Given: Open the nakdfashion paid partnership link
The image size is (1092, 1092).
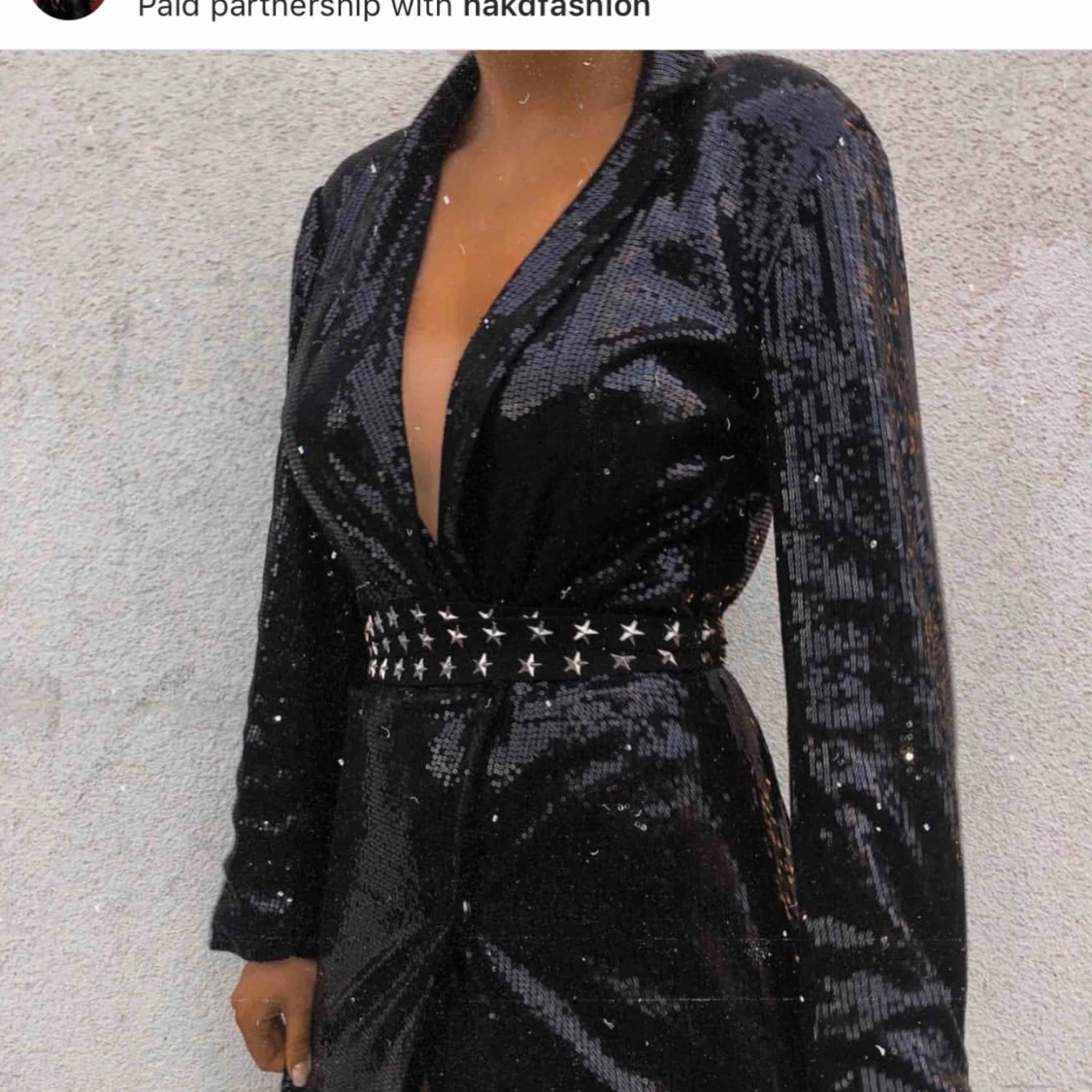Looking at the screenshot, I should [556, 10].
